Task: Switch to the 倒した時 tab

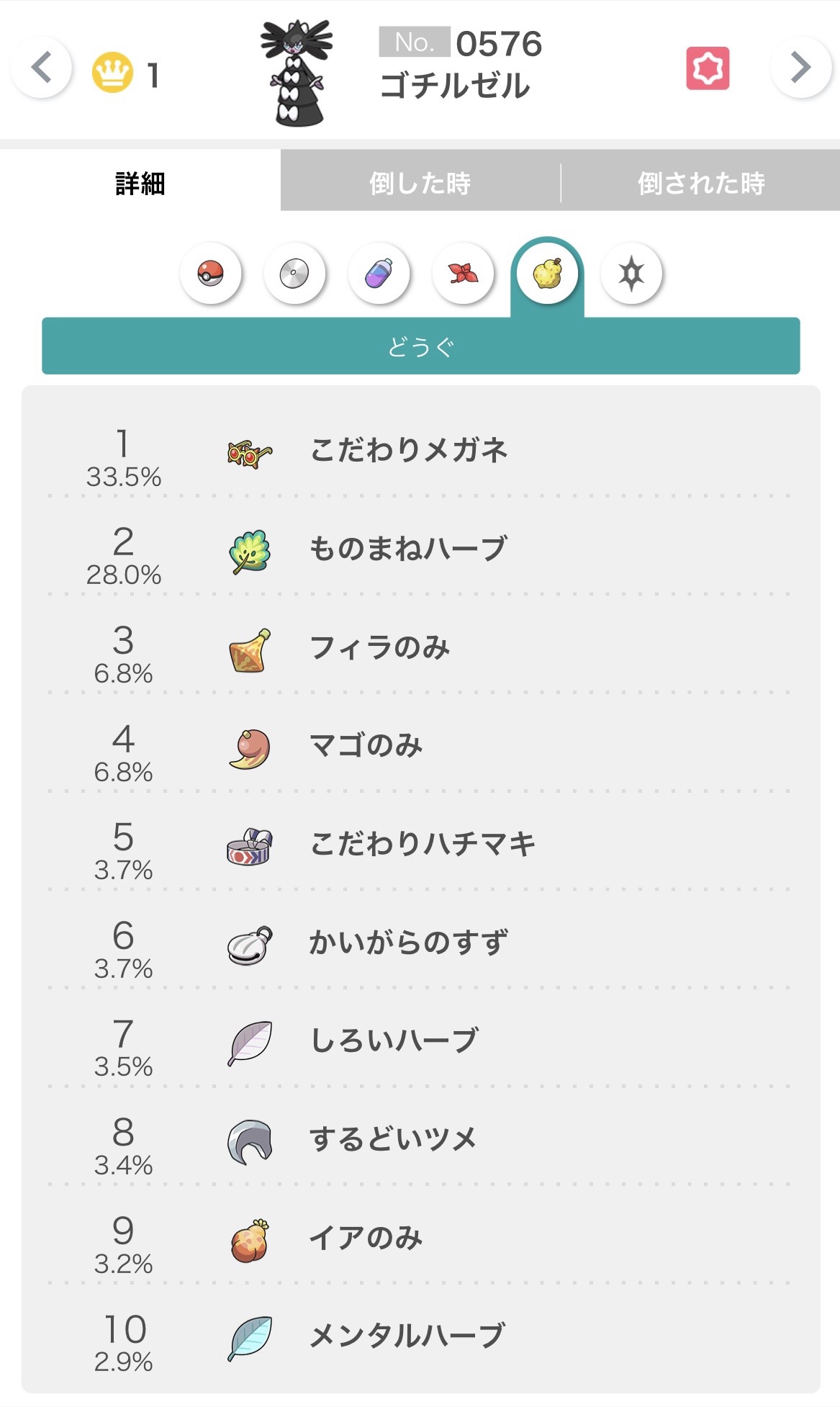Action: coord(420,183)
